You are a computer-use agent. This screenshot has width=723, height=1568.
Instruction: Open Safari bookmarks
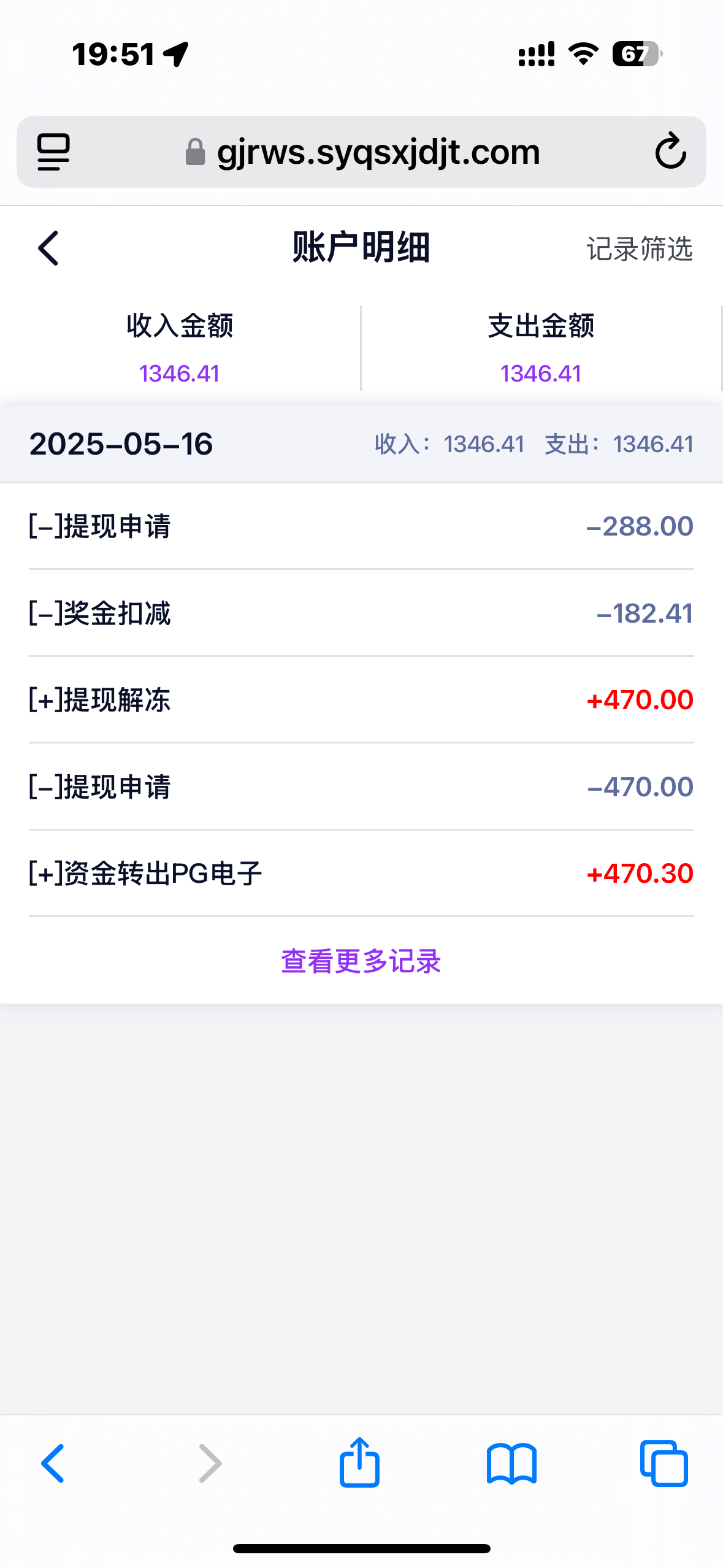pyautogui.click(x=511, y=1463)
